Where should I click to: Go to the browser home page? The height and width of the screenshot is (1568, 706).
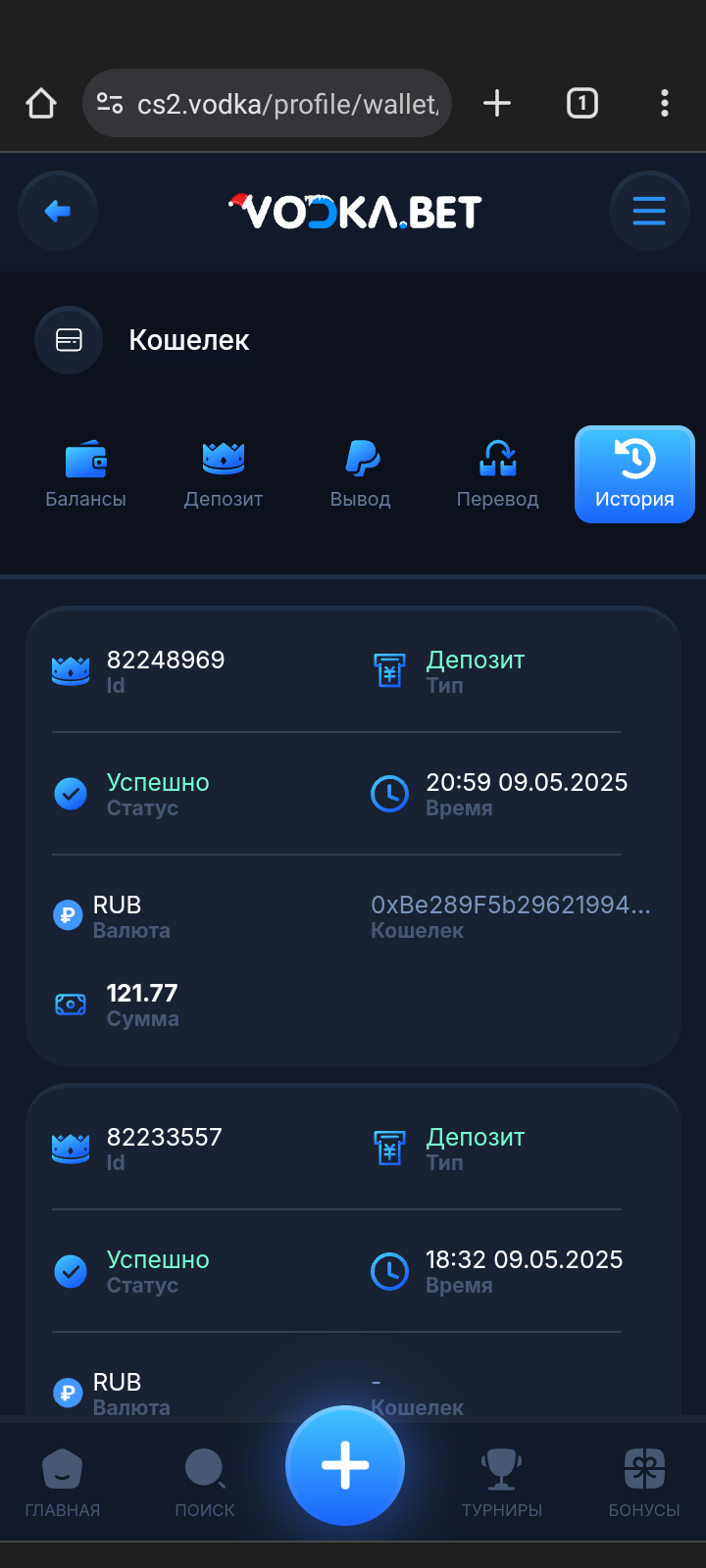[x=41, y=103]
